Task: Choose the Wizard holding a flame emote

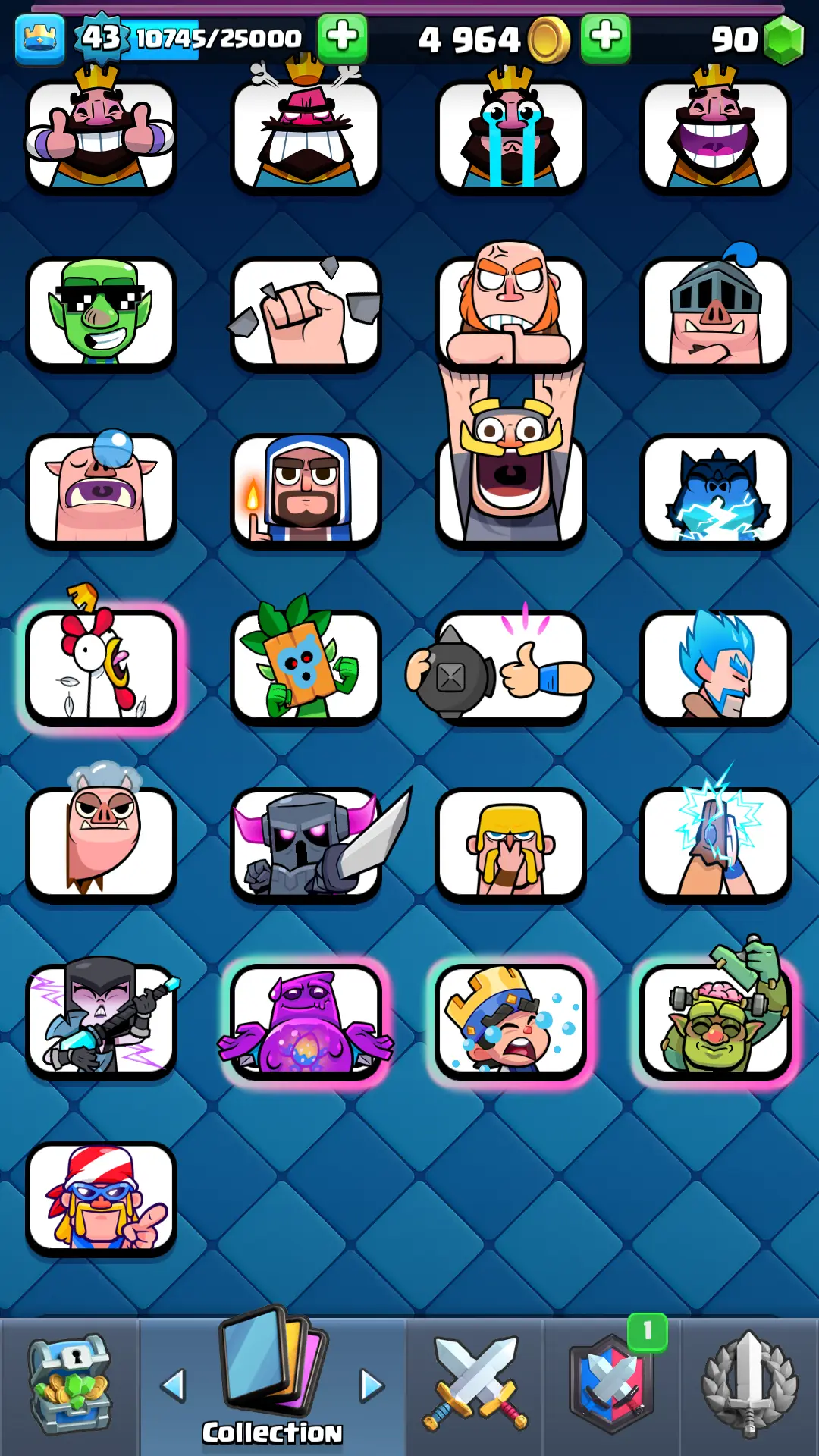Action: pyautogui.click(x=306, y=490)
